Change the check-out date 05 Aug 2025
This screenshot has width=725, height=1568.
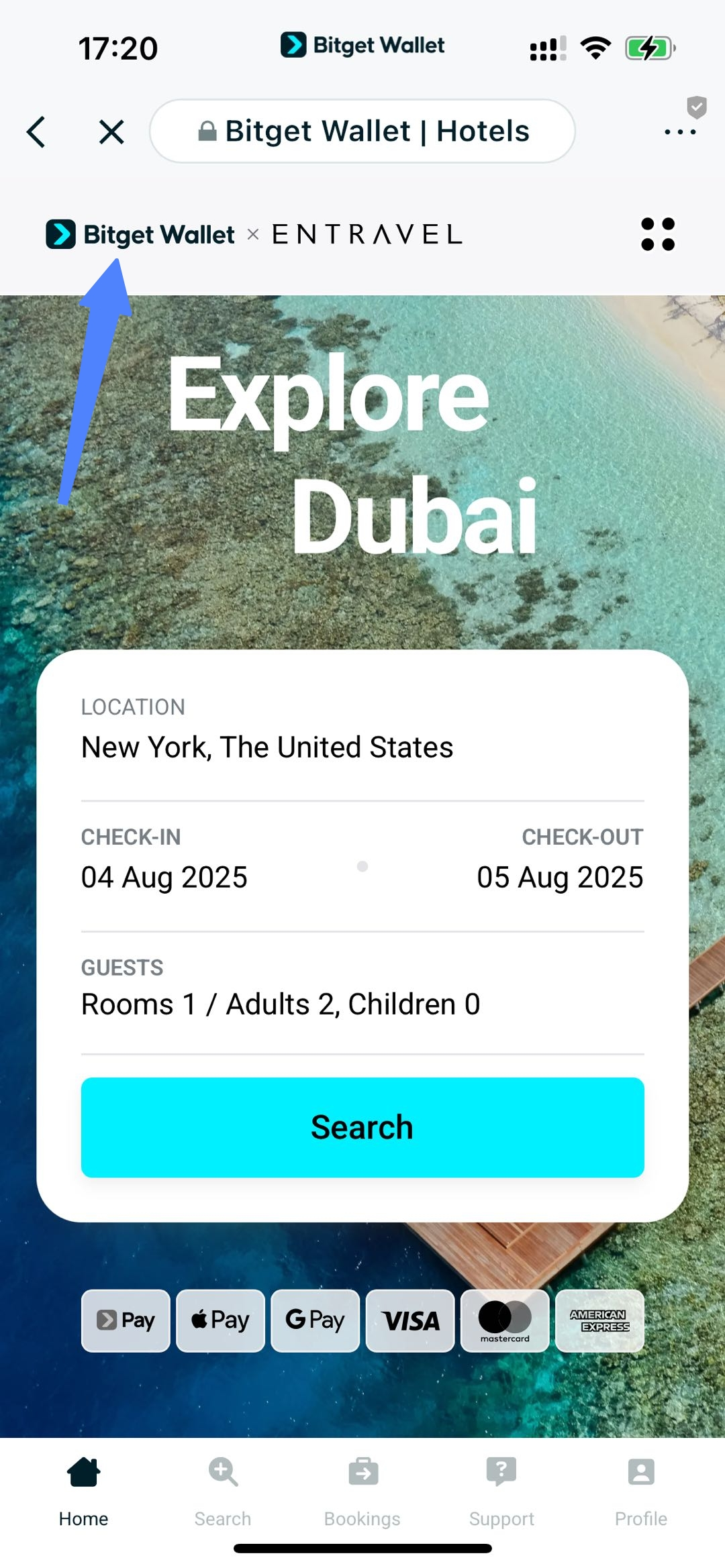tap(560, 876)
